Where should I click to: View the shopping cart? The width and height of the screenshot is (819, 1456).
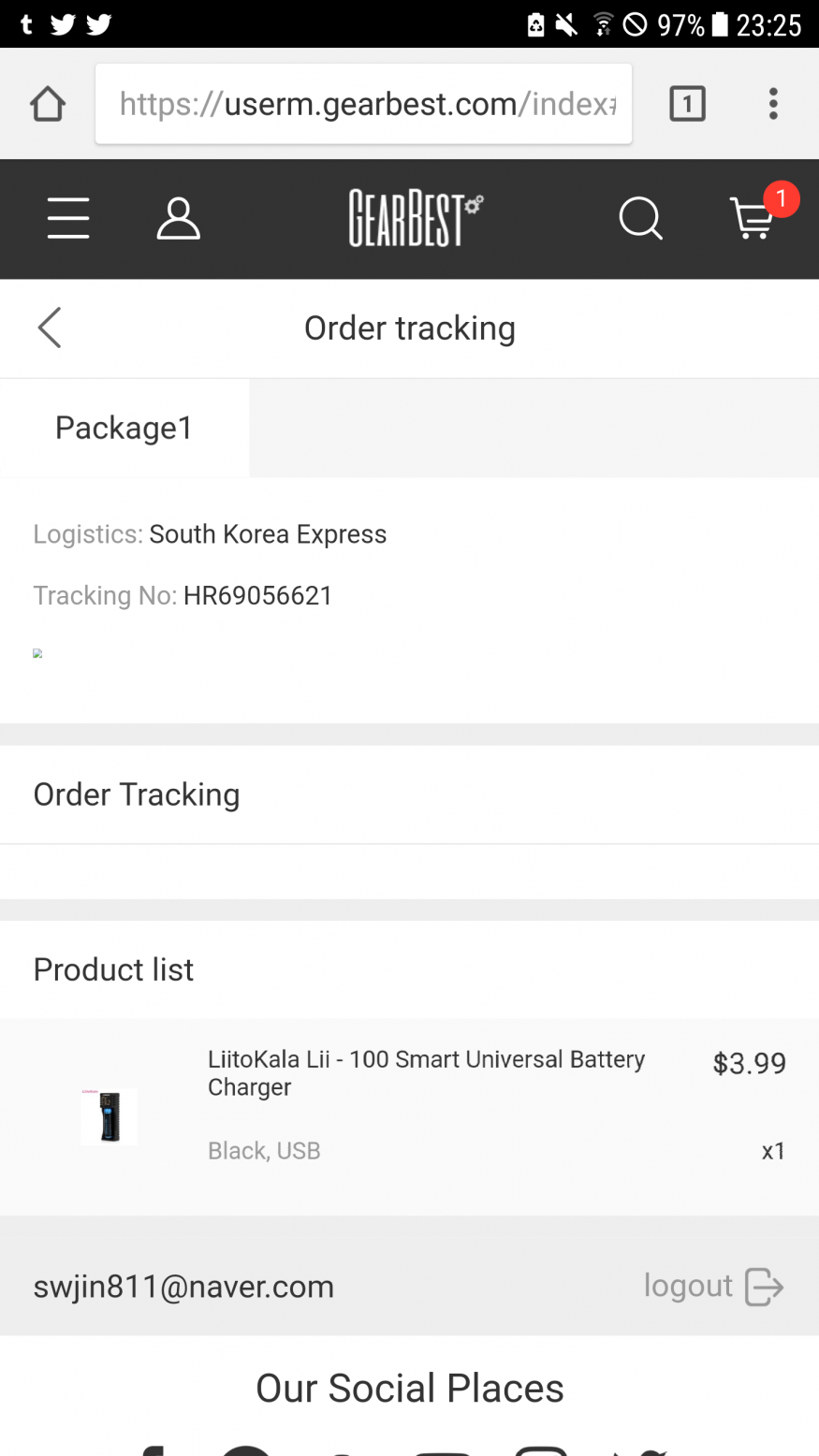pos(753,219)
